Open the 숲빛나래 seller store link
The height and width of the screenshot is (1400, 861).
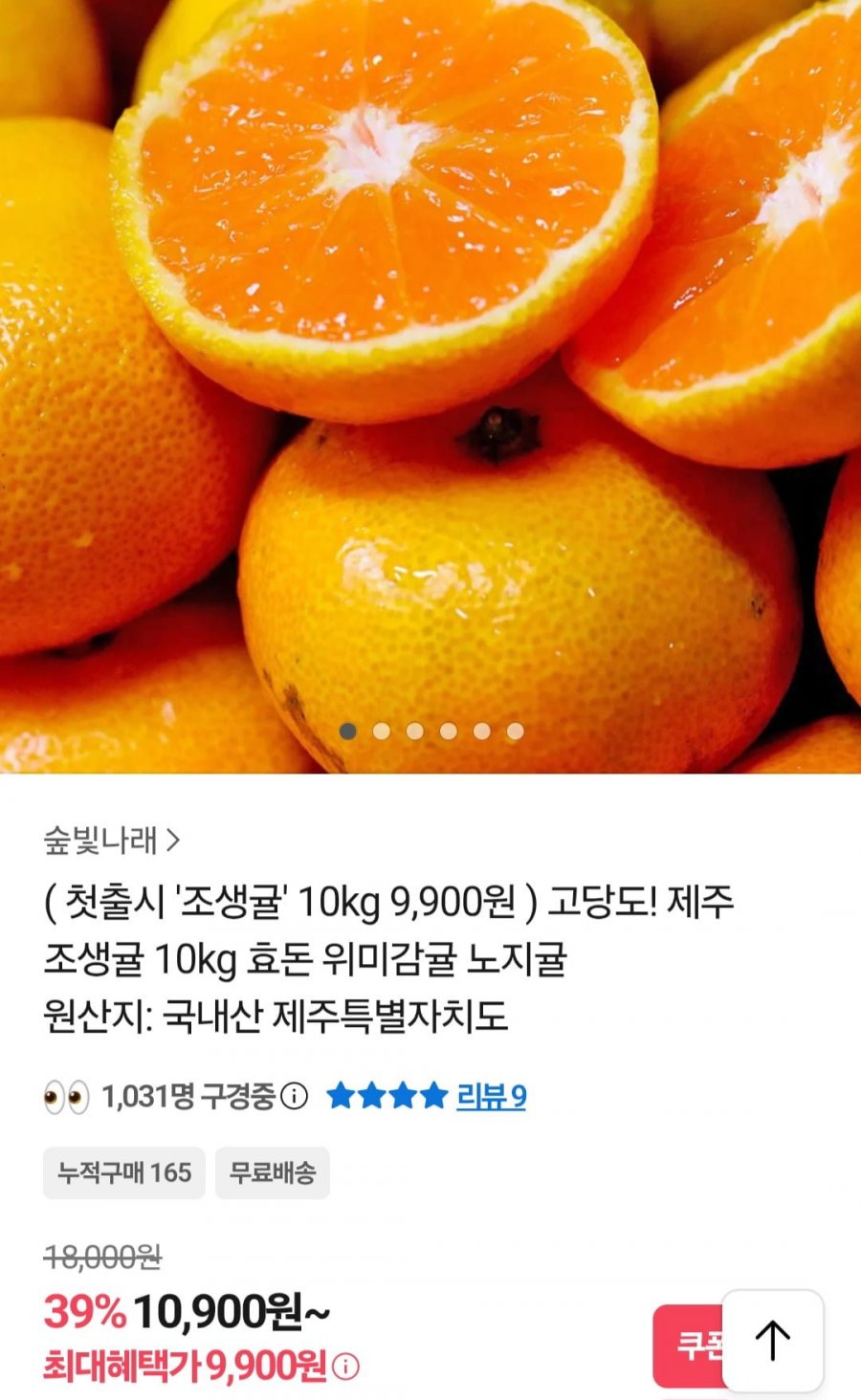[x=111, y=841]
